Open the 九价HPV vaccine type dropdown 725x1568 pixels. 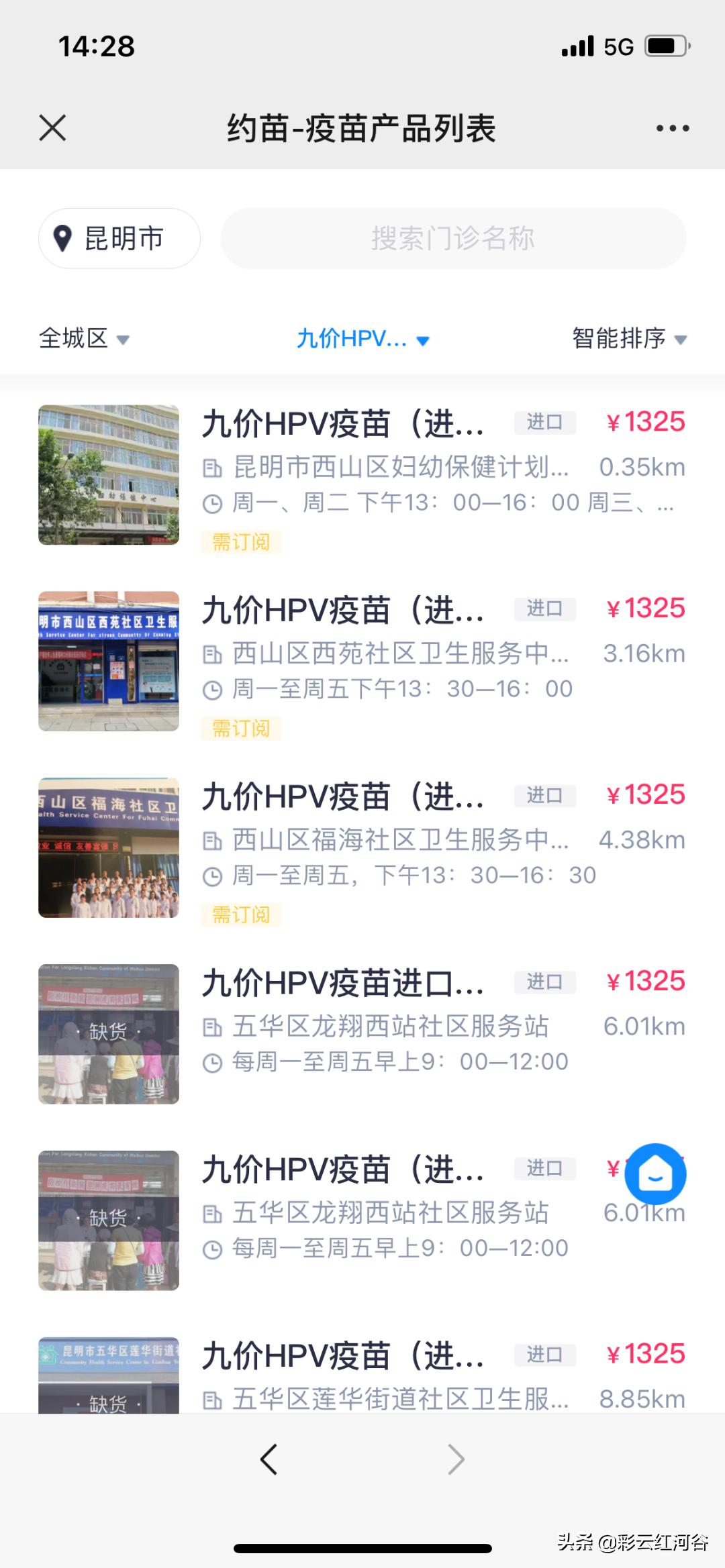click(x=362, y=339)
